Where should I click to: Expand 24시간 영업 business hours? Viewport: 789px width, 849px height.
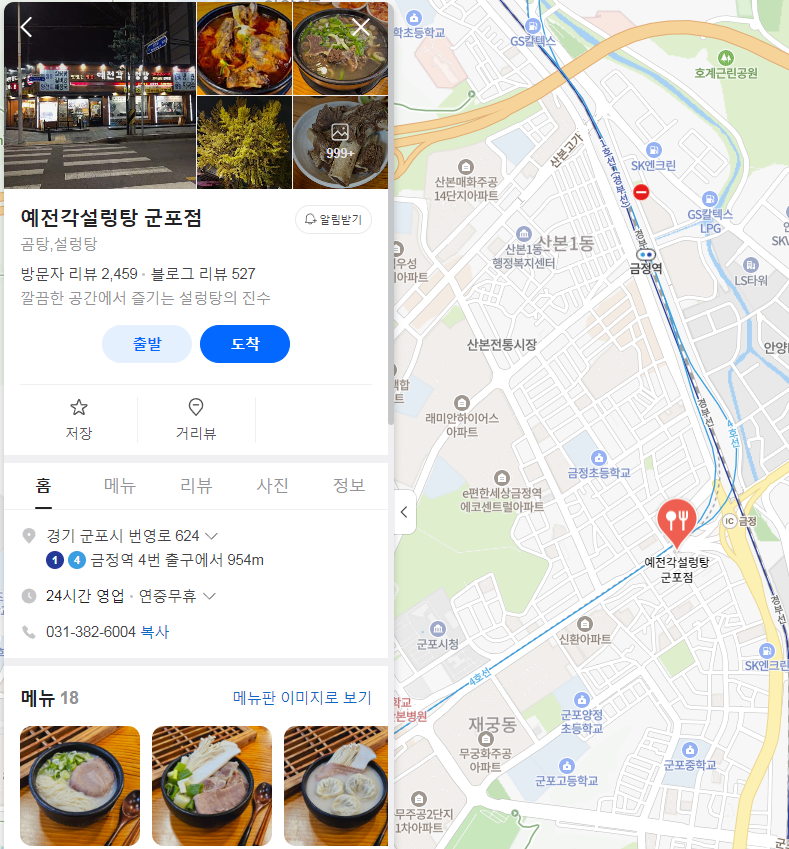click(x=209, y=596)
